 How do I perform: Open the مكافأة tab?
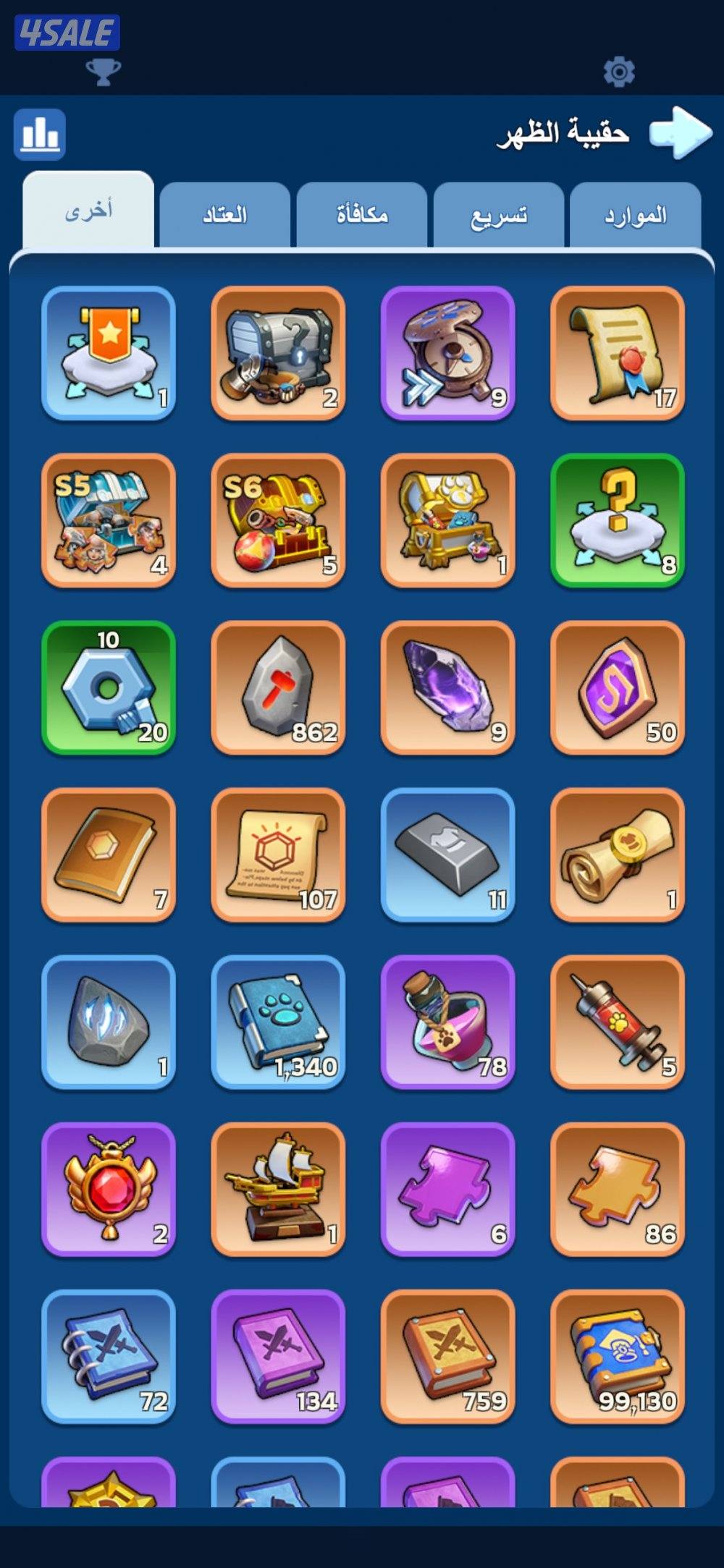tap(362, 216)
